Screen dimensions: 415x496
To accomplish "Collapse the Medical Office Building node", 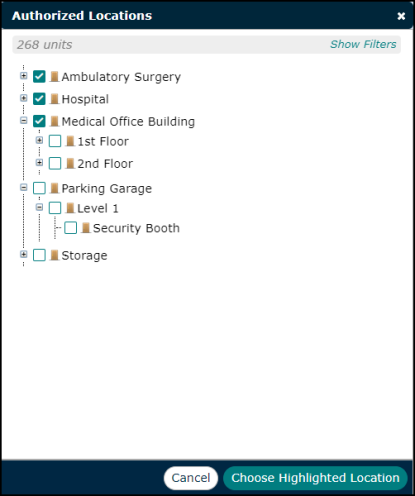I will pos(24,120).
